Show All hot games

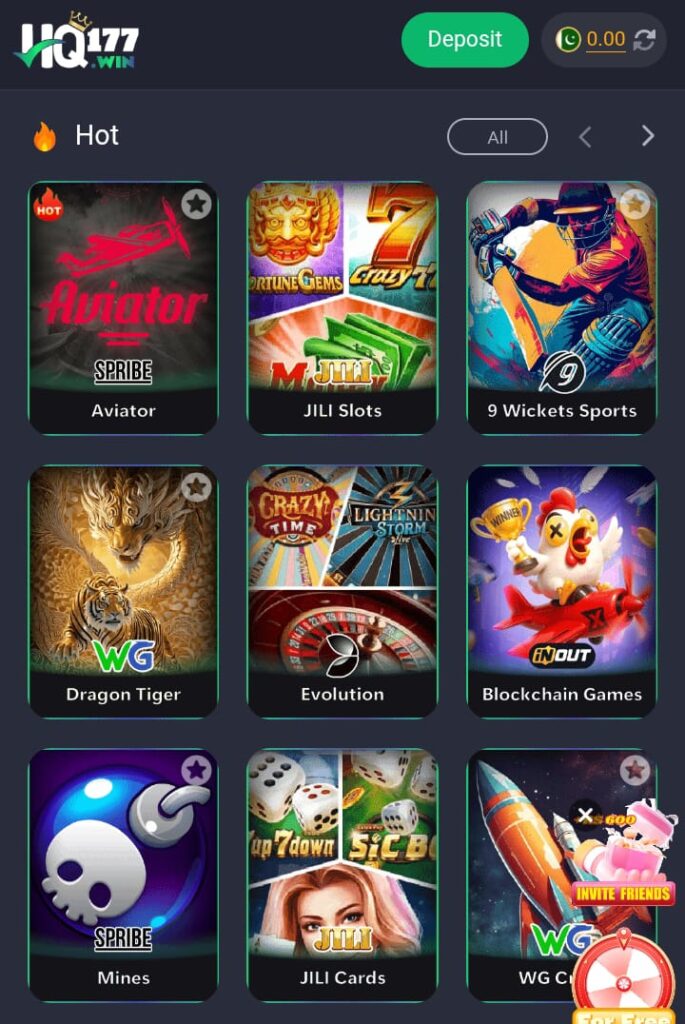point(497,137)
